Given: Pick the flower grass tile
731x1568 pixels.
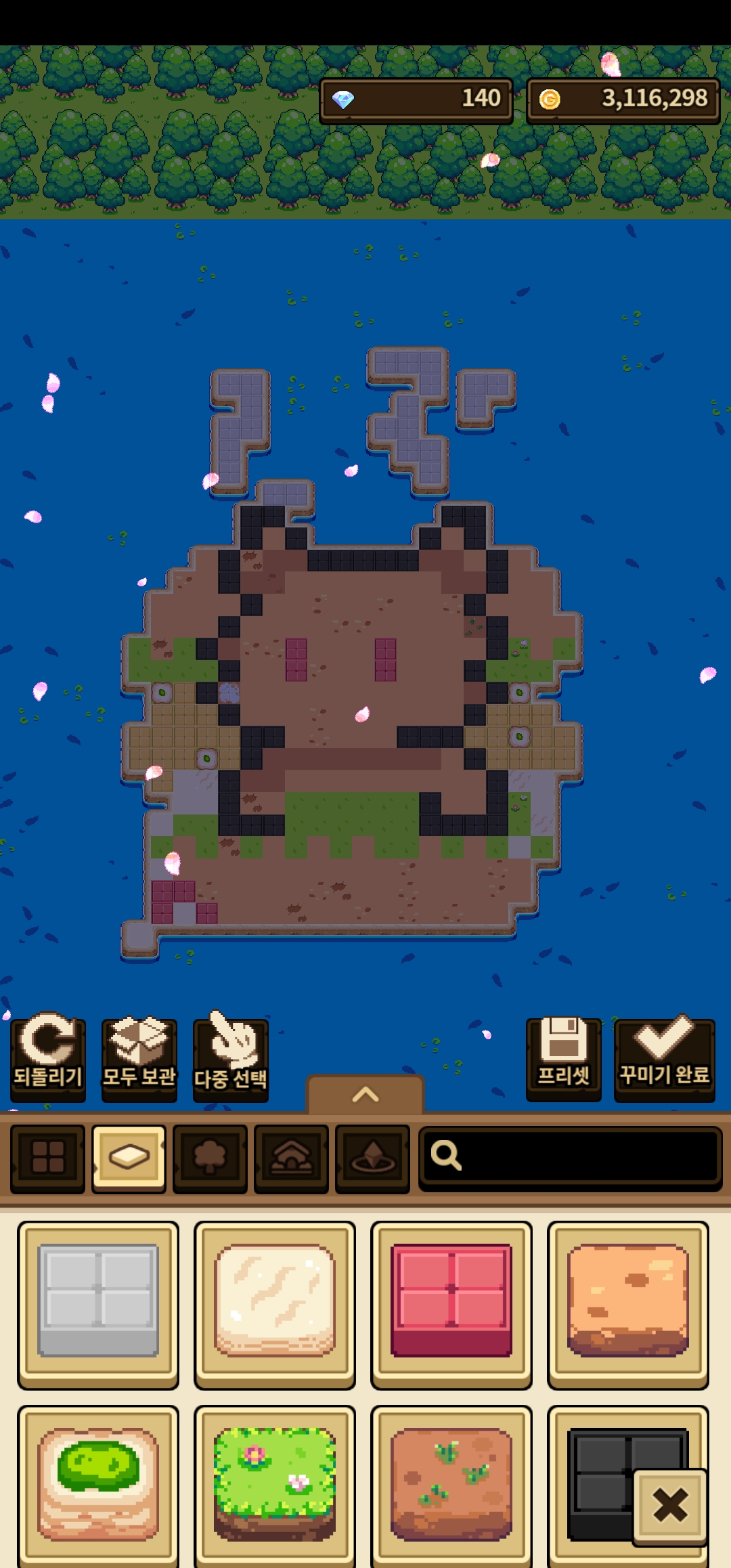Looking at the screenshot, I should click(x=275, y=1486).
